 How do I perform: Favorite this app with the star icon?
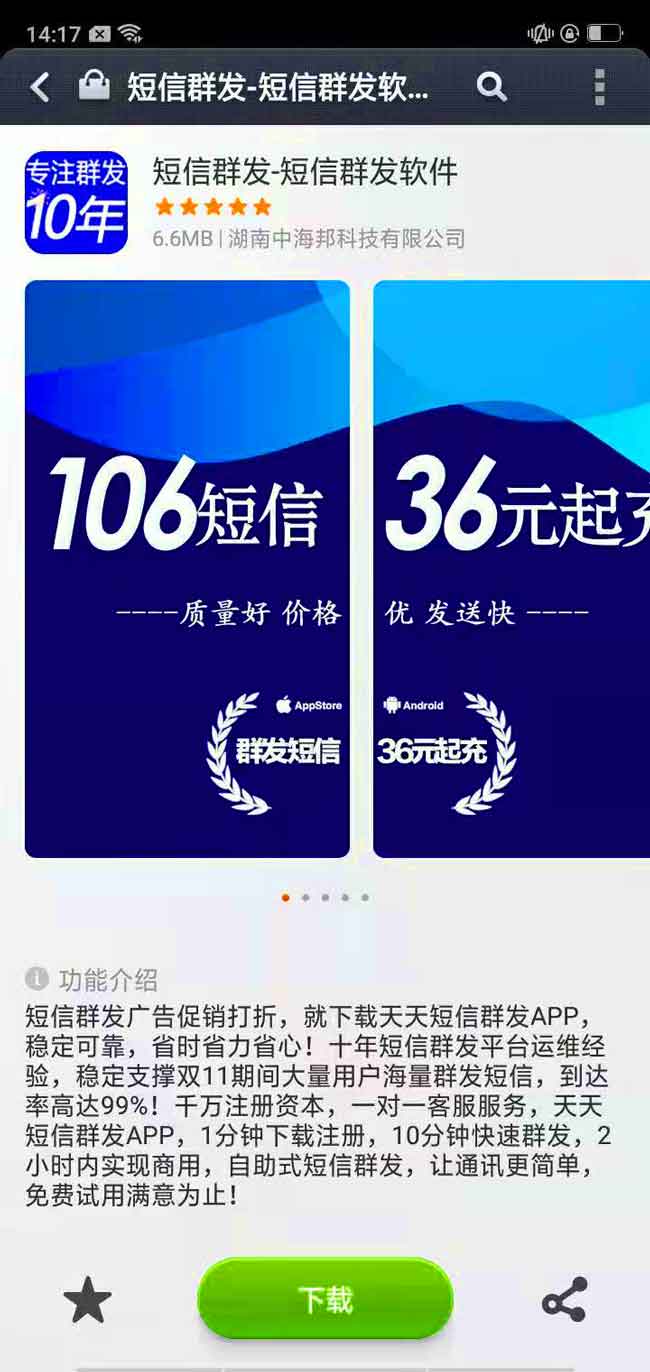[x=87, y=1300]
